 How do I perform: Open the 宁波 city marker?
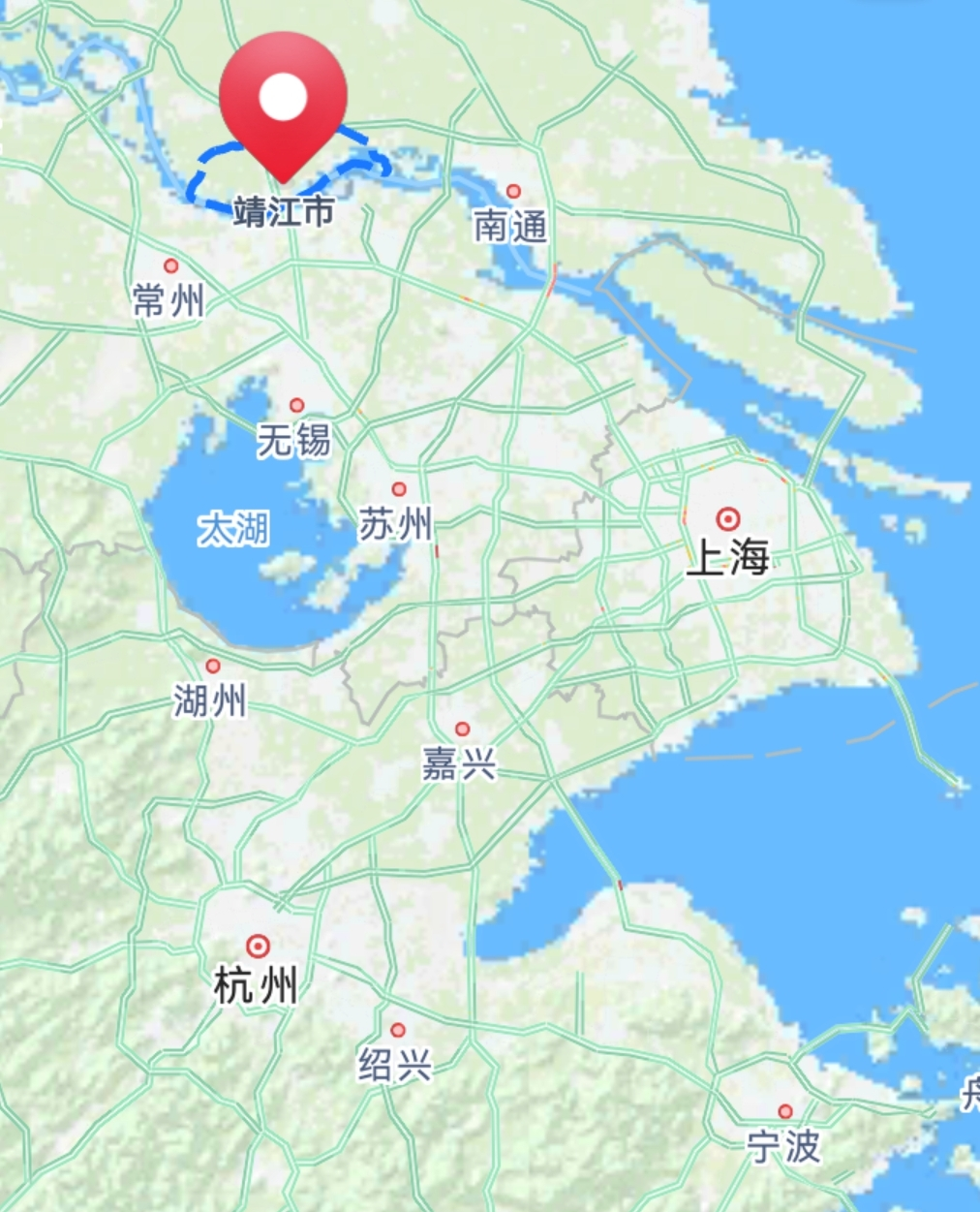pos(784,1111)
